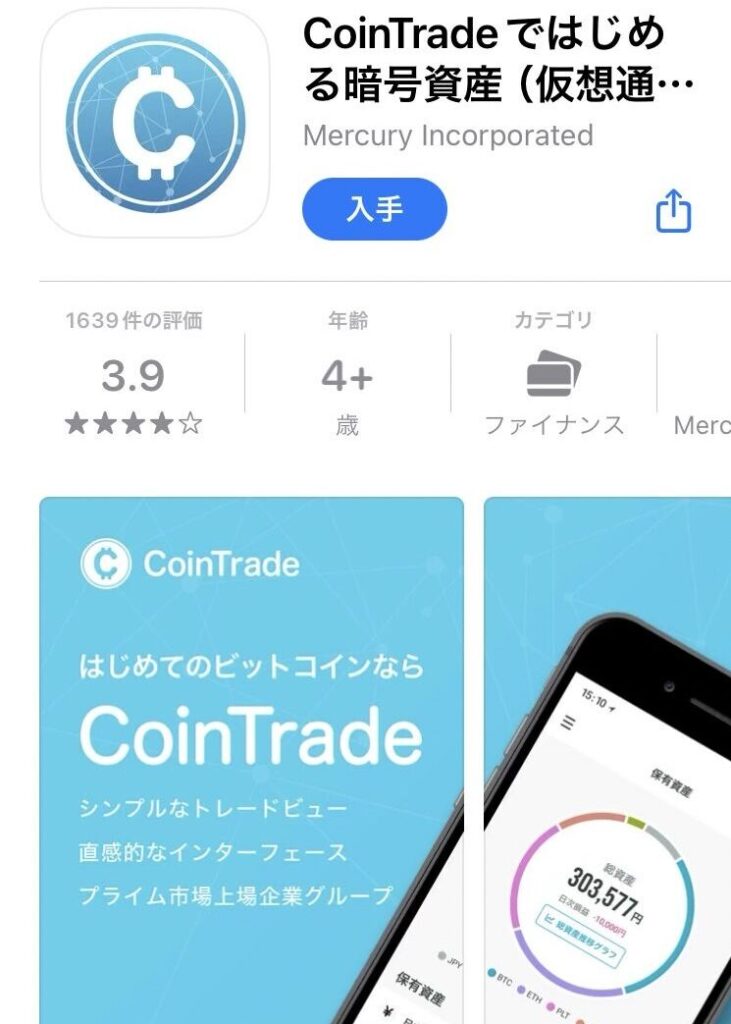Share the CoinTrade app
Viewport: 731px width, 1024px height.
click(x=673, y=212)
